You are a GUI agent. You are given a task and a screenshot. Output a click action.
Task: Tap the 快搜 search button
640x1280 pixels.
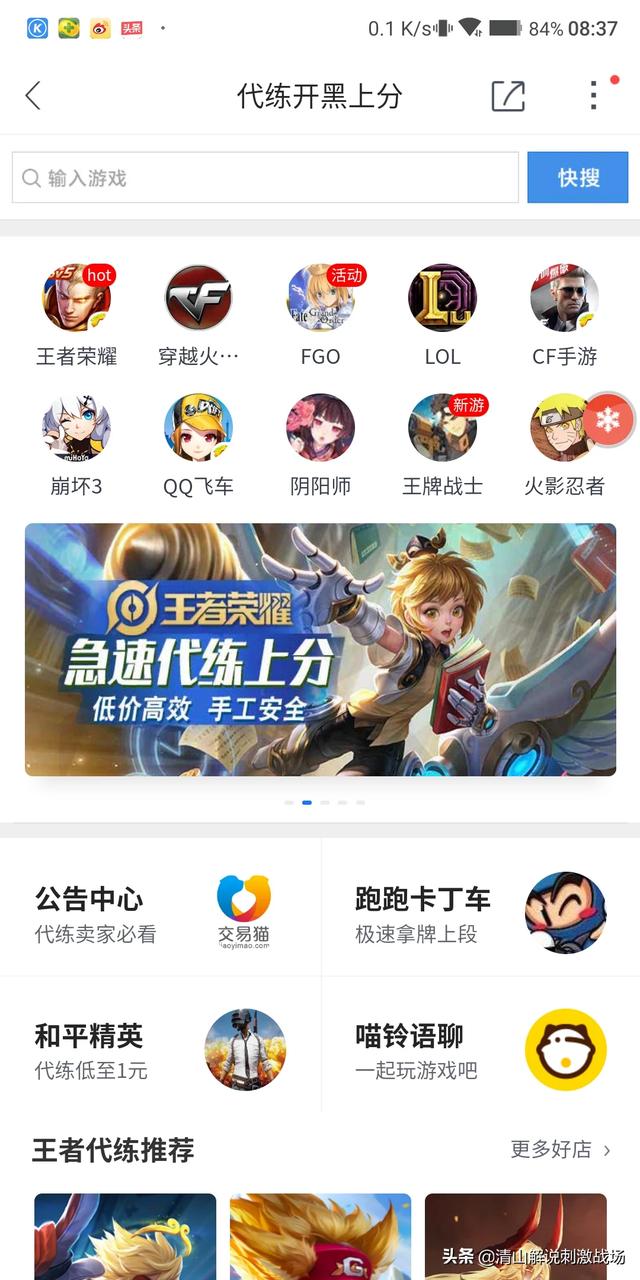point(577,178)
